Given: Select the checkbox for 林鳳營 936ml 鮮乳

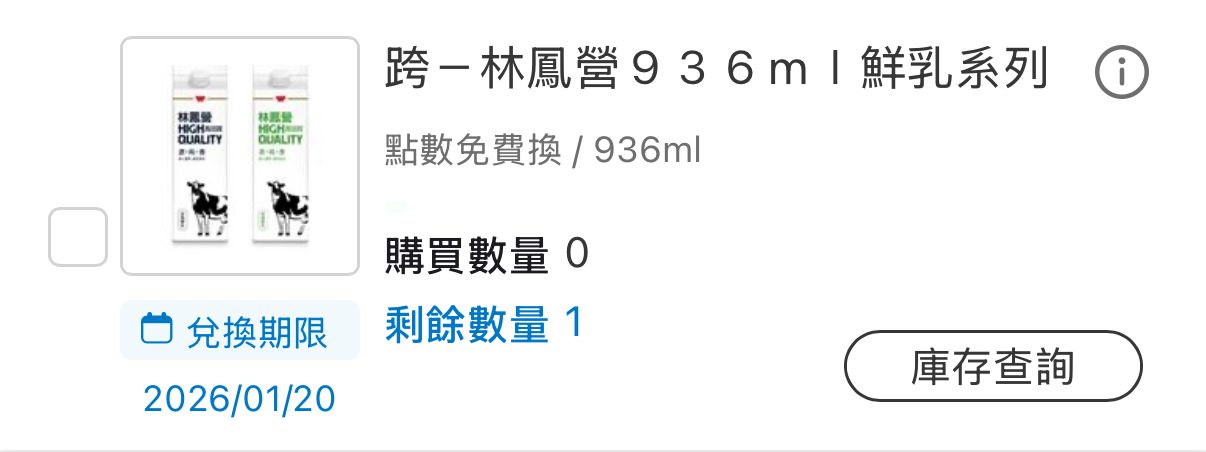Looking at the screenshot, I should click(x=78, y=238).
